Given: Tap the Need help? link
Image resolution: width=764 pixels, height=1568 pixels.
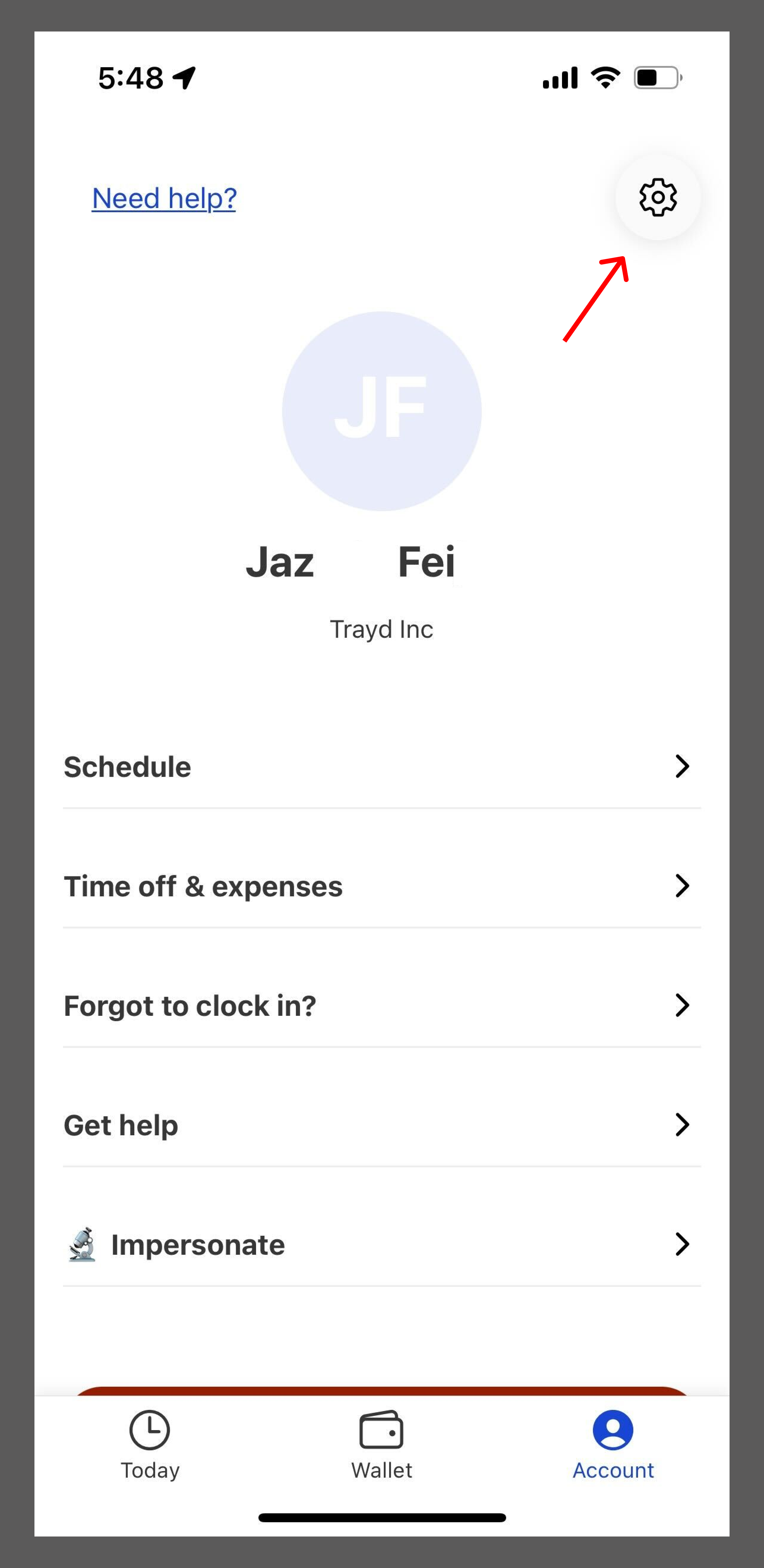Looking at the screenshot, I should (x=164, y=199).
